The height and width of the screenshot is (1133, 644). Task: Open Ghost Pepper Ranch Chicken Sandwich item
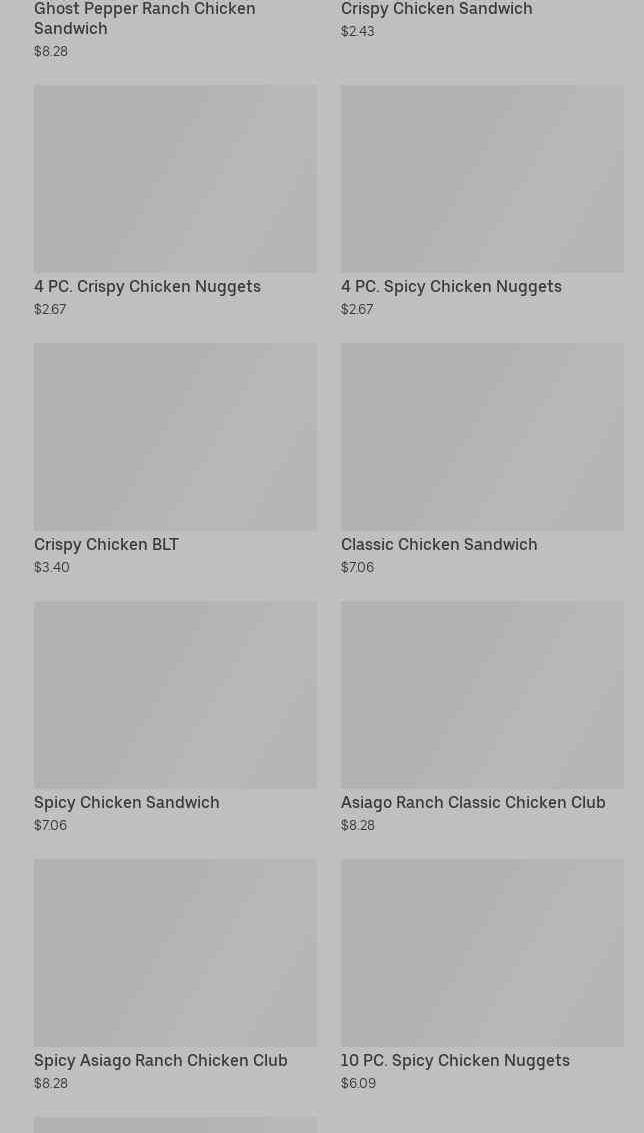(x=144, y=18)
